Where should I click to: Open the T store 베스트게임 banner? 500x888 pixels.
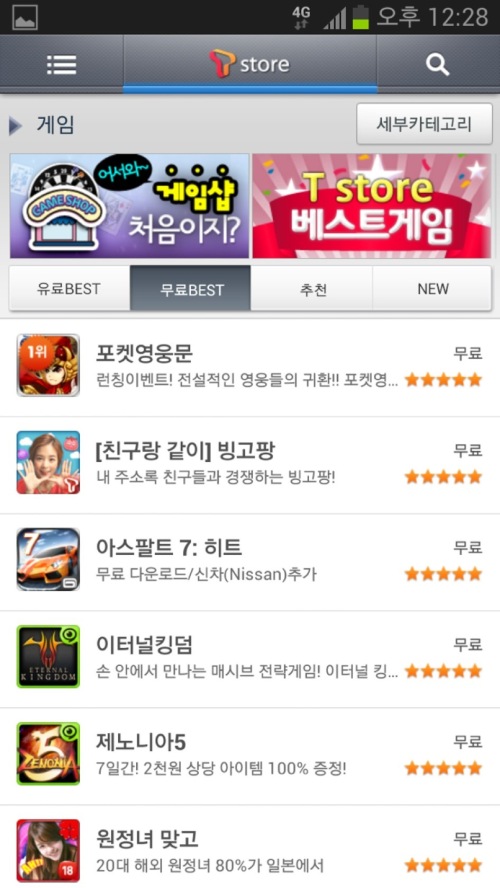tap(371, 206)
